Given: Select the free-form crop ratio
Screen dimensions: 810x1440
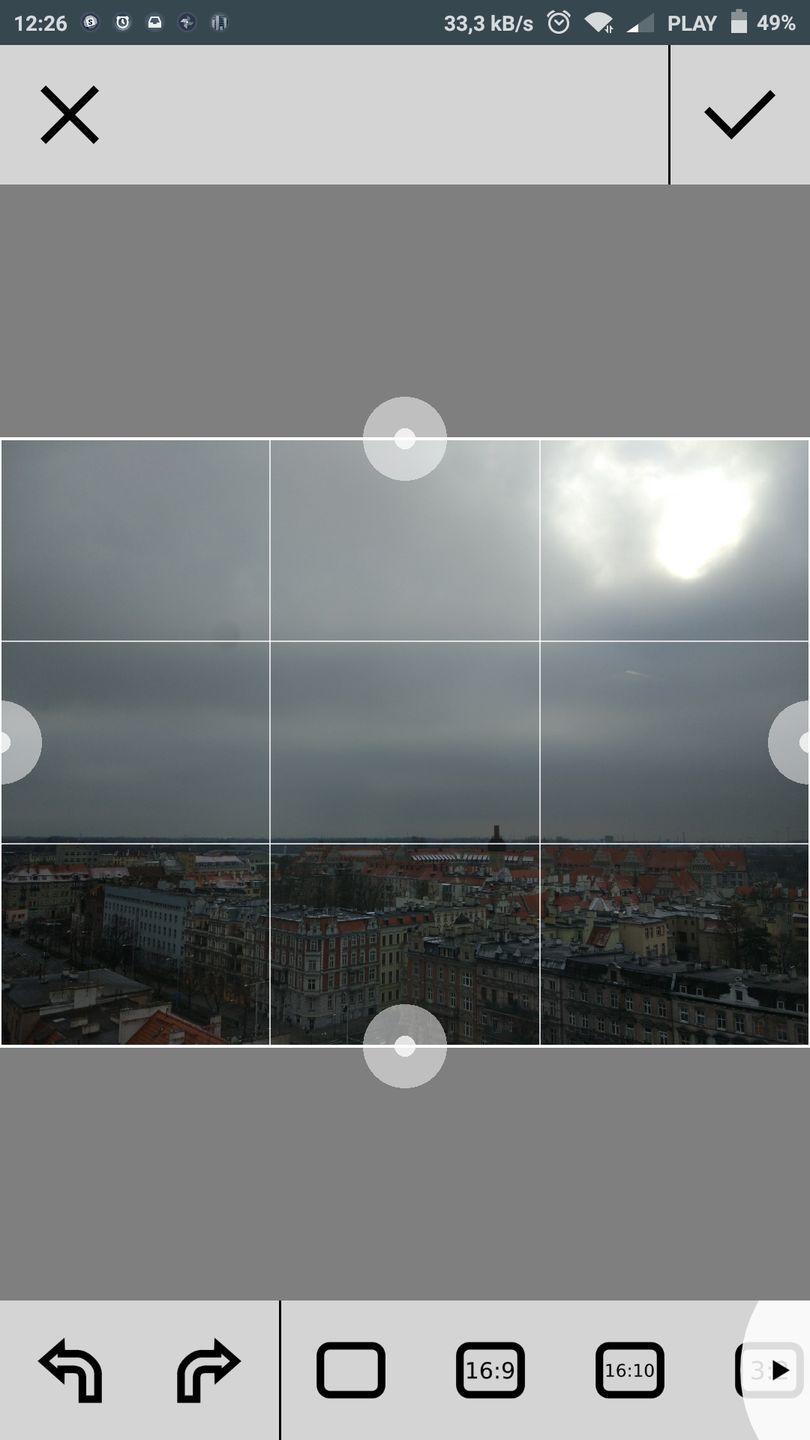Looking at the screenshot, I should click(x=351, y=1370).
